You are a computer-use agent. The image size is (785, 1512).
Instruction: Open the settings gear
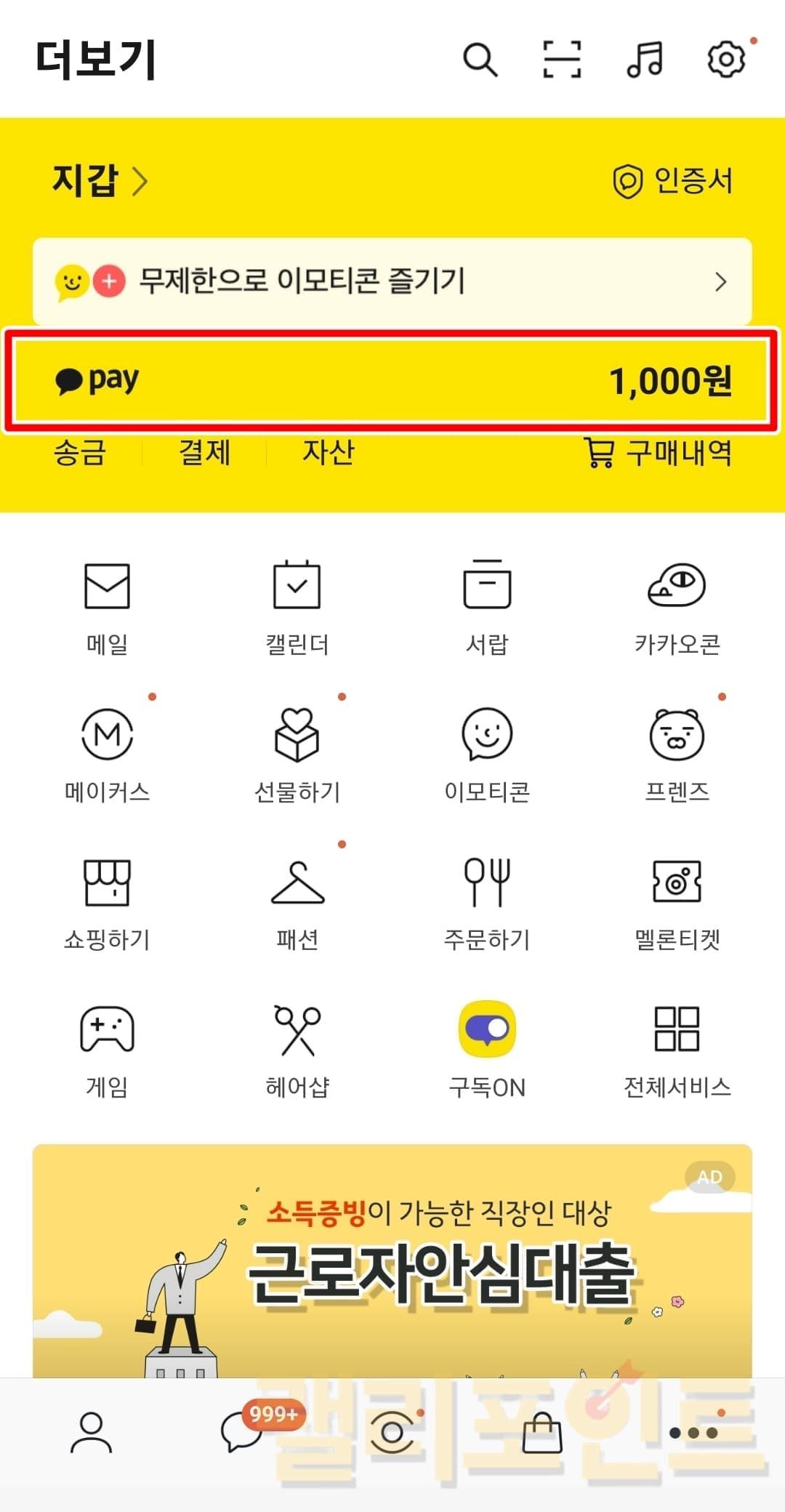click(x=726, y=59)
